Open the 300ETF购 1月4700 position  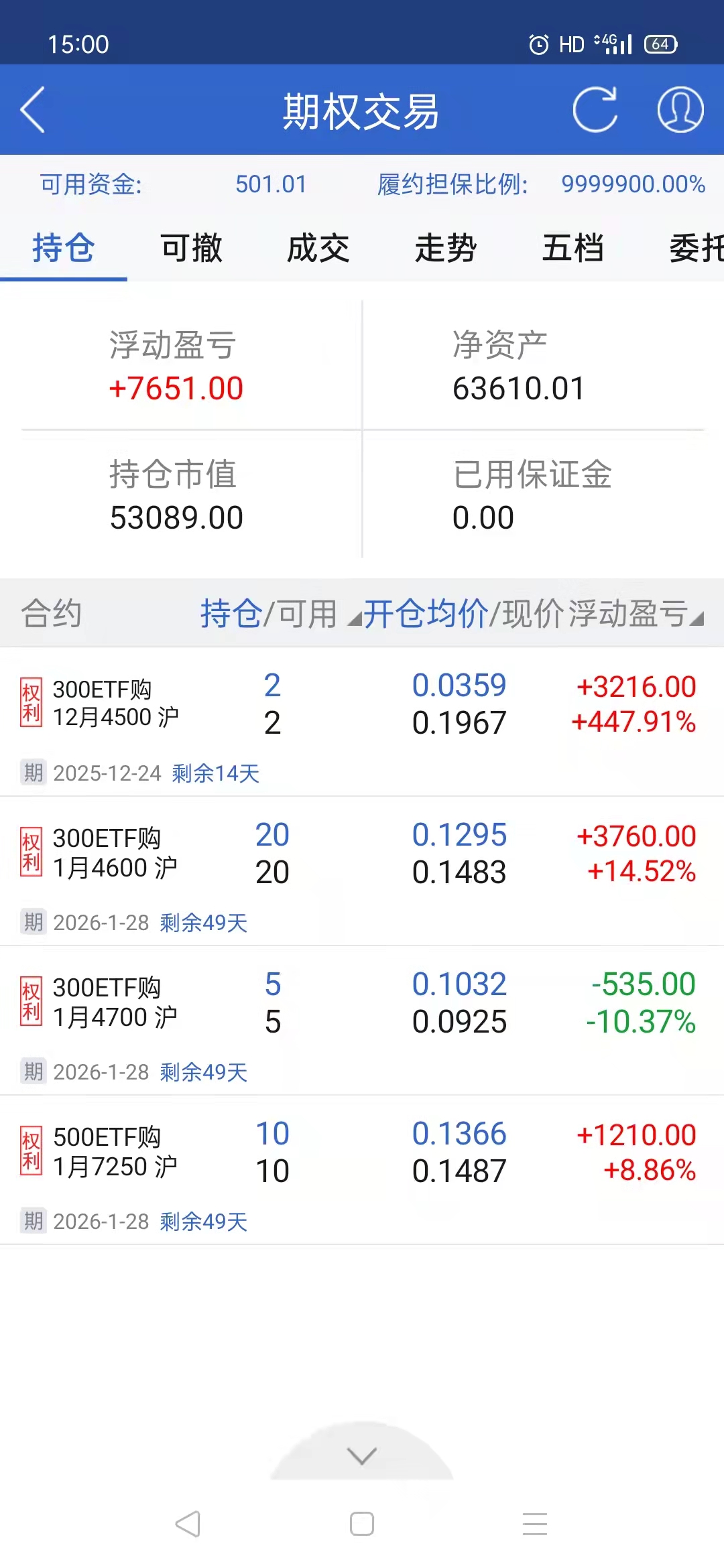pyautogui.click(x=362, y=1004)
